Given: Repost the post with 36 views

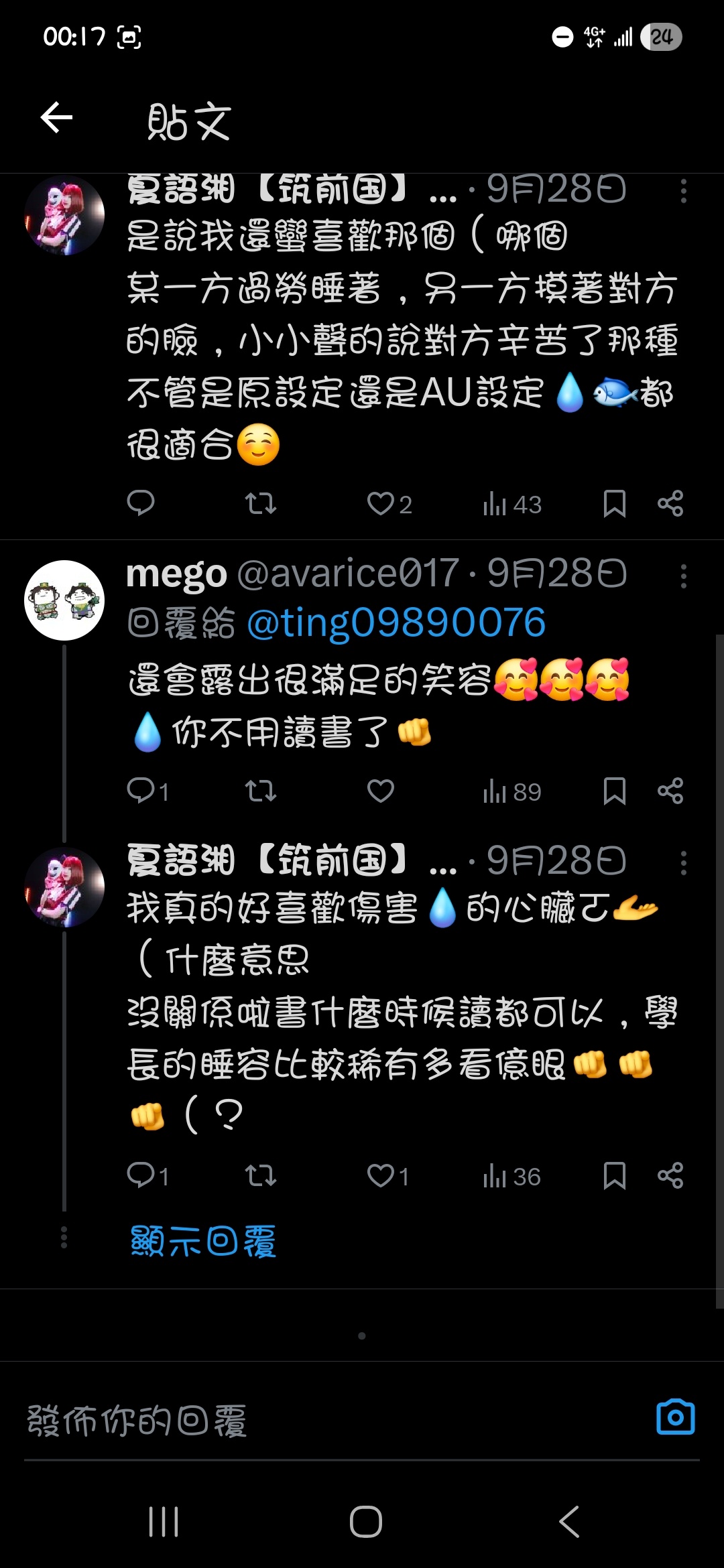Looking at the screenshot, I should pos(260,1176).
